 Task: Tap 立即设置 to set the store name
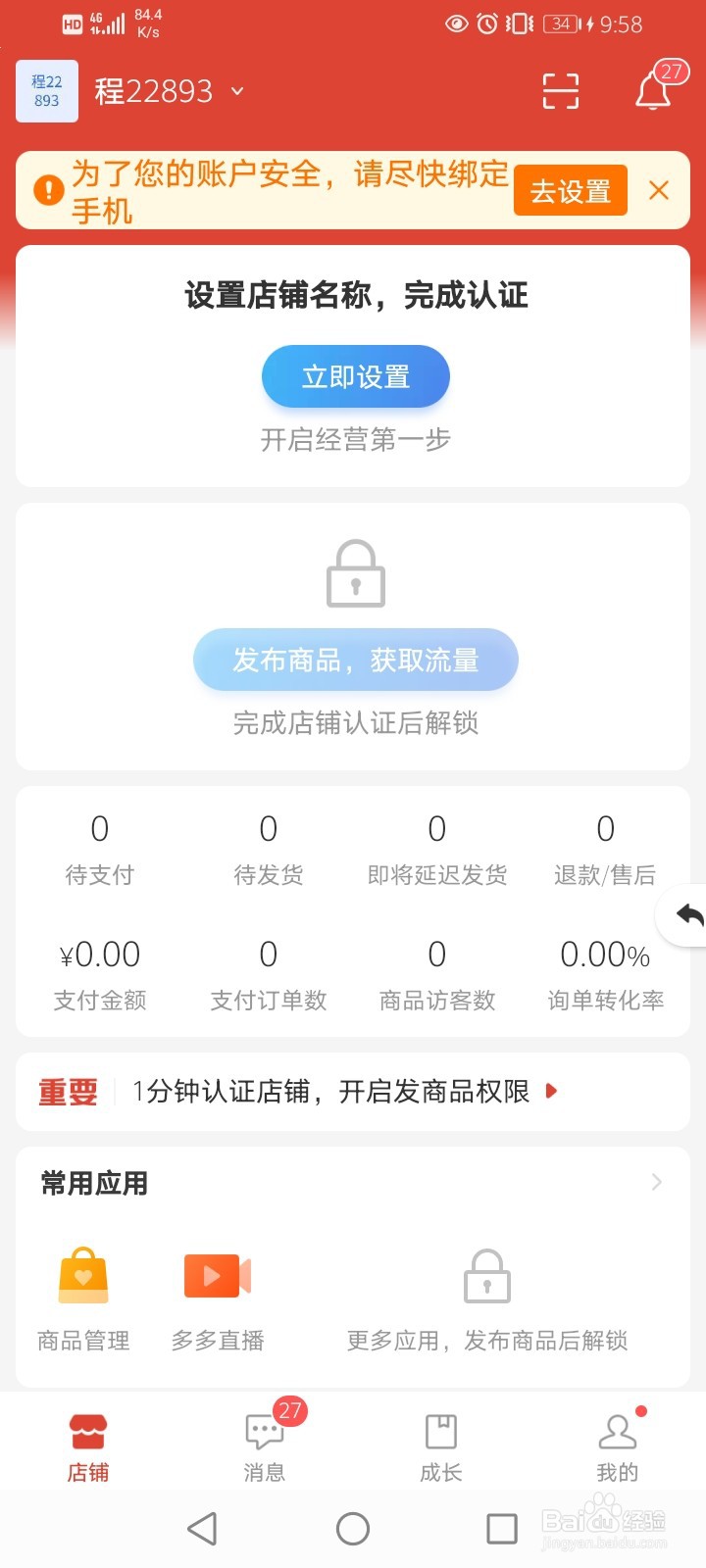click(x=355, y=377)
